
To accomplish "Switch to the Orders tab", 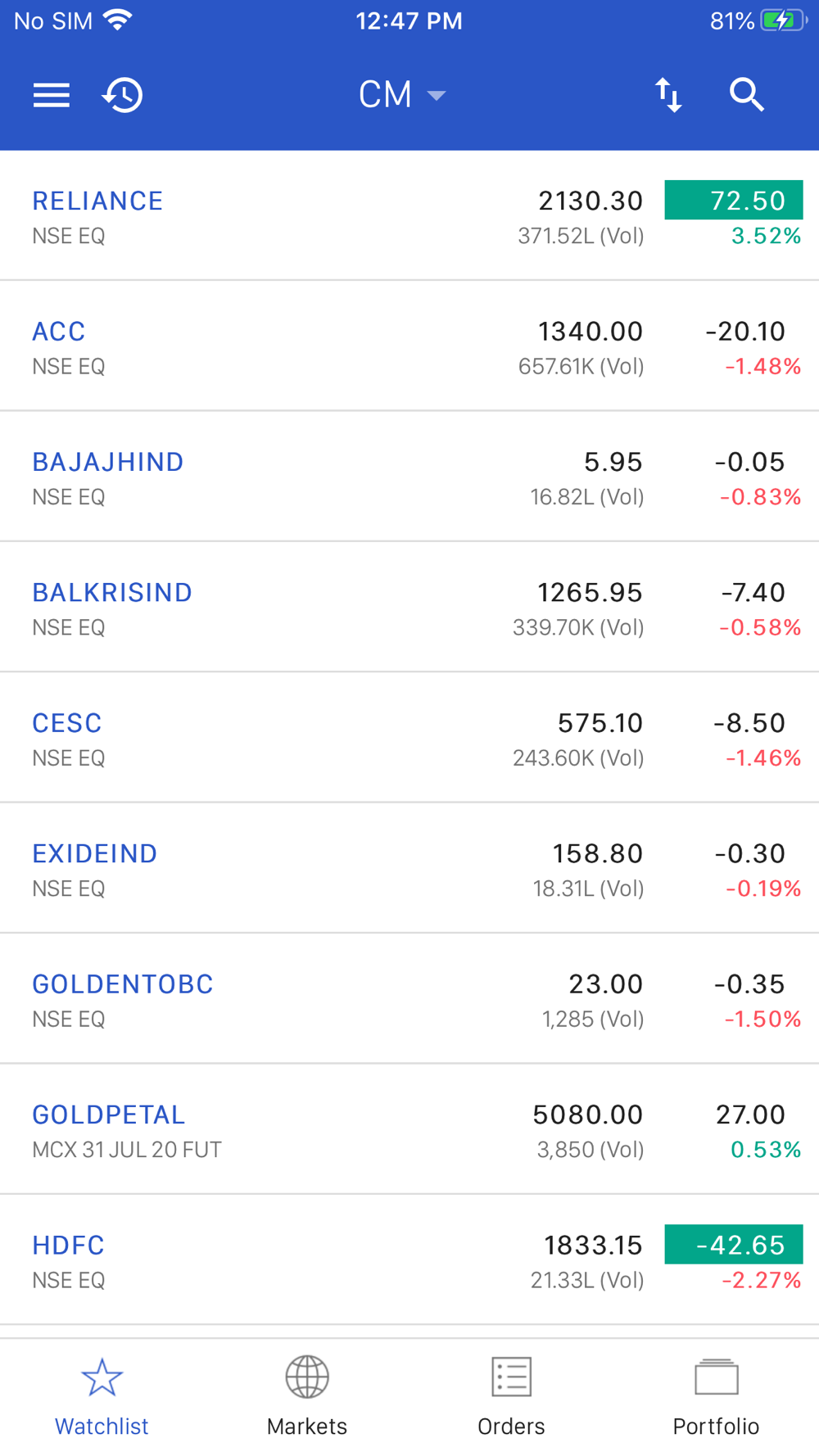I will [x=511, y=1396].
